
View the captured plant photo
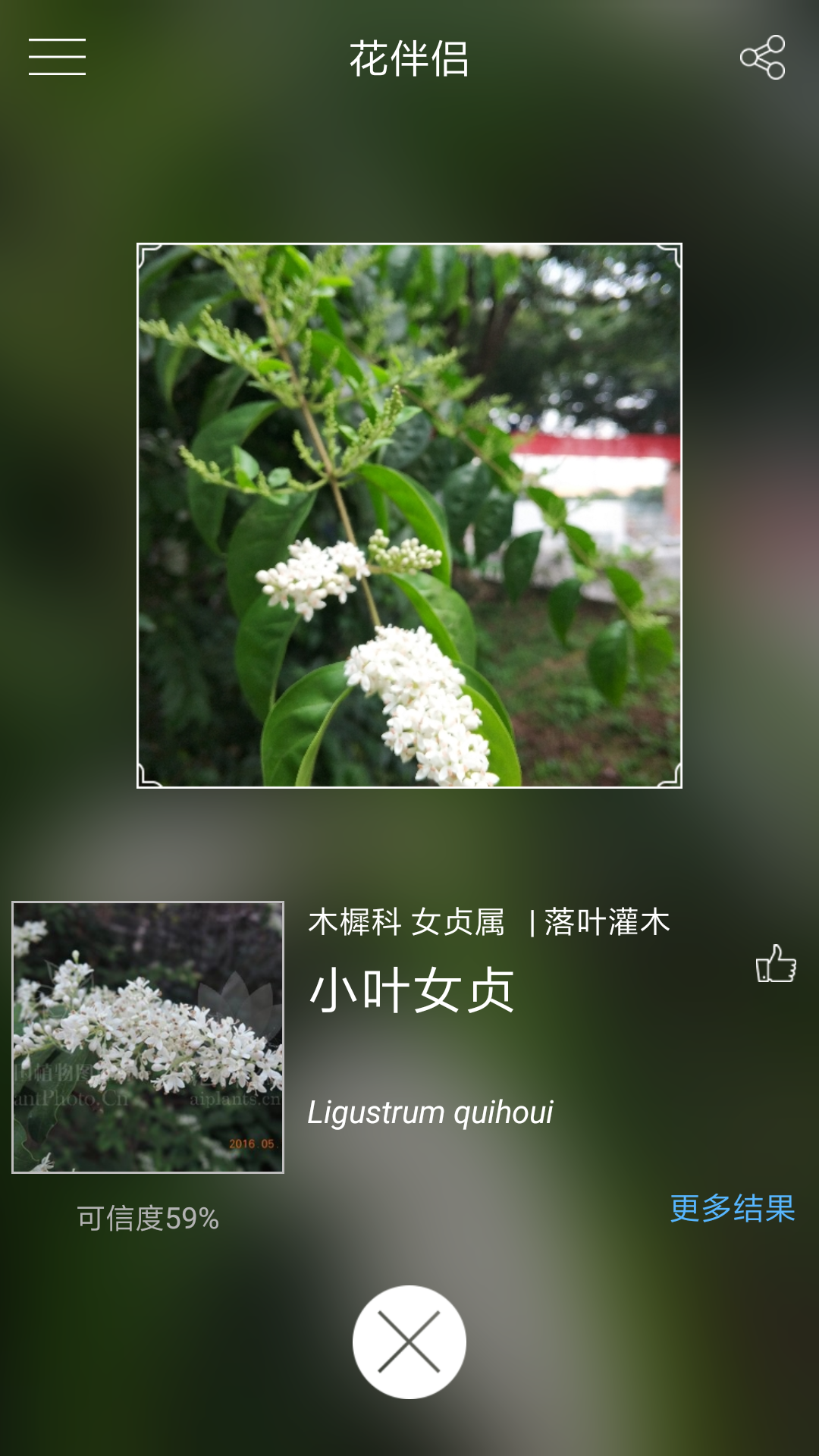[409, 516]
